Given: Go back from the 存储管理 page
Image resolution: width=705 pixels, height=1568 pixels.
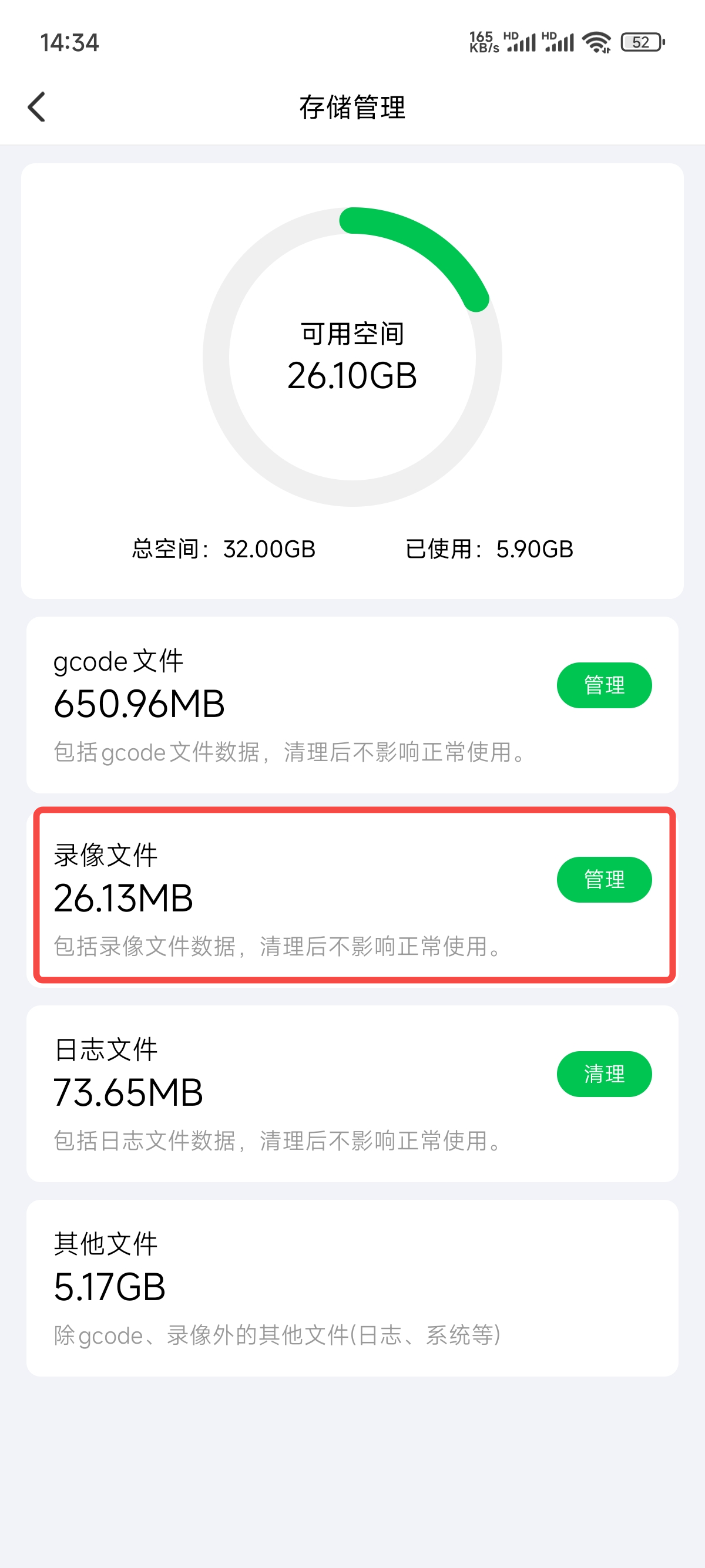Looking at the screenshot, I should tap(36, 107).
